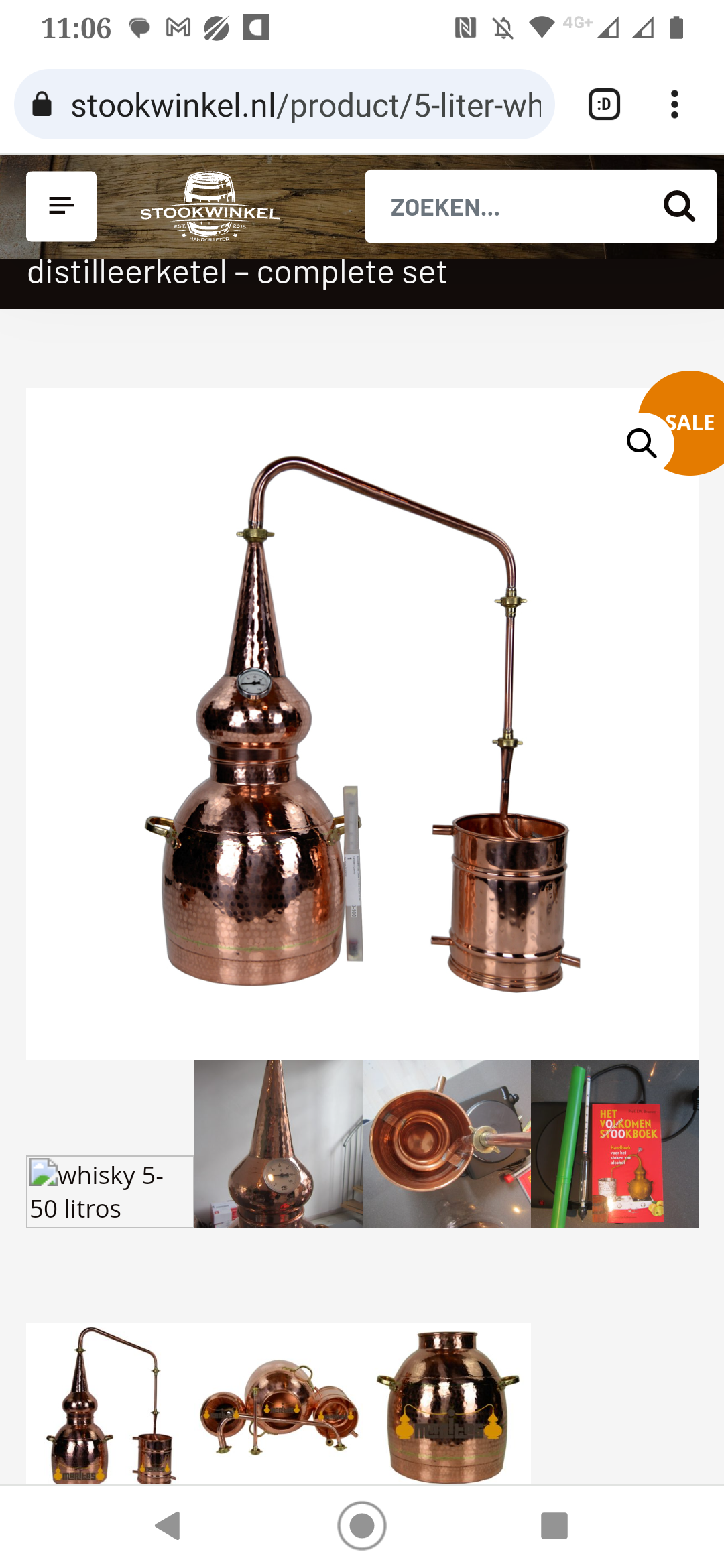Tap the ZOEKEN search field
The image size is (724, 1568).
509,207
